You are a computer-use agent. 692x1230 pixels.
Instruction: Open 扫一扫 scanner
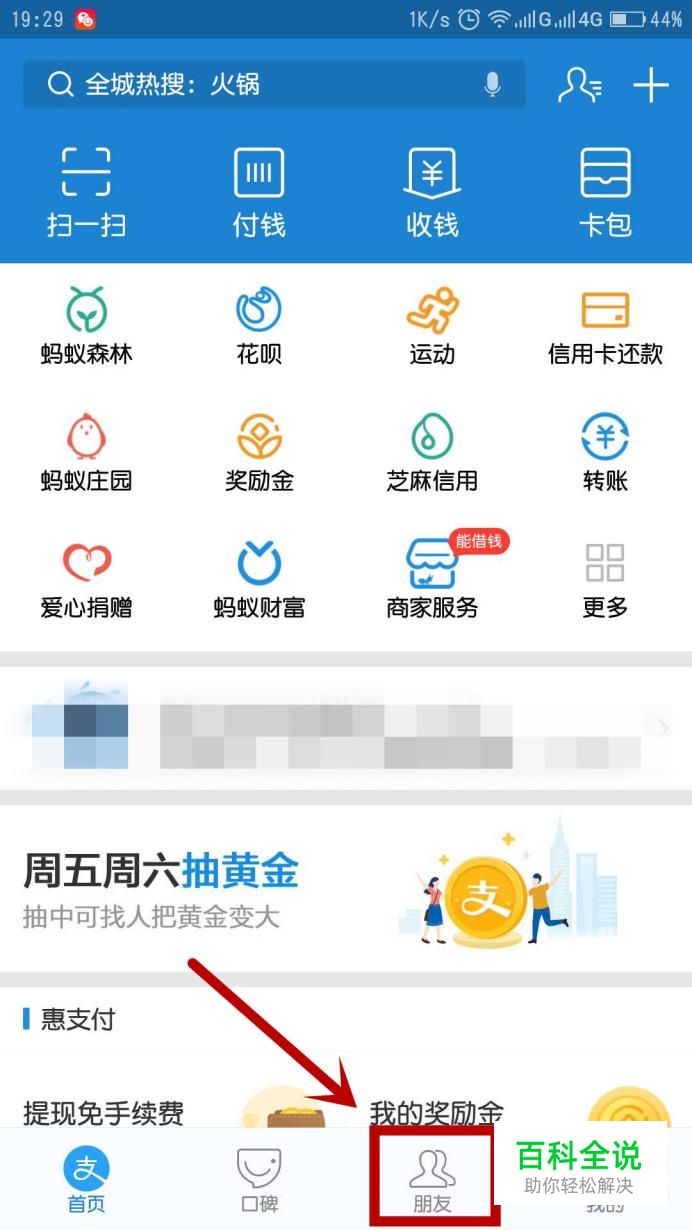pyautogui.click(x=86, y=191)
